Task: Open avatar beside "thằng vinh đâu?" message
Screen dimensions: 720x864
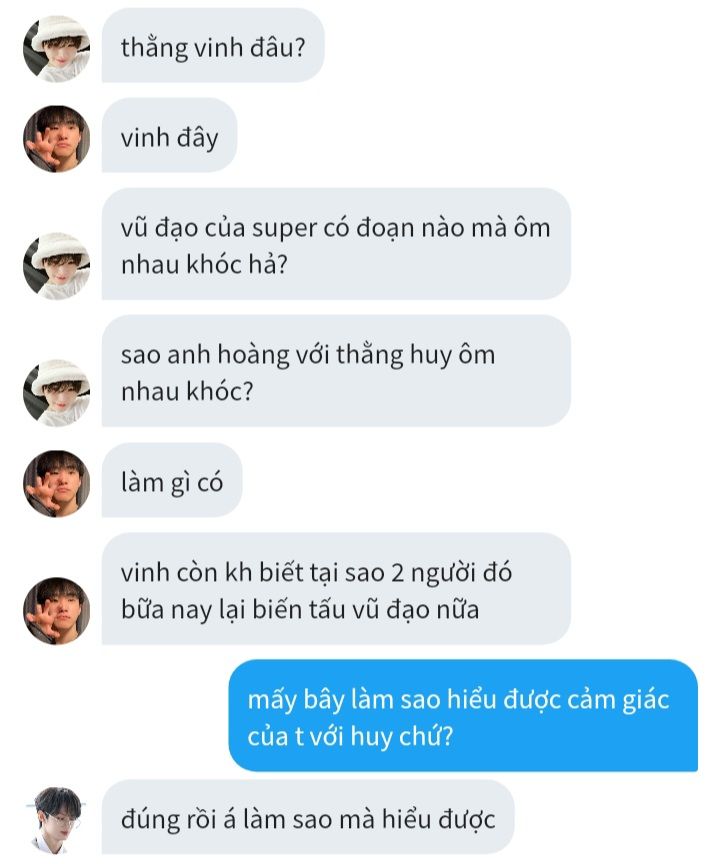Action: (56, 48)
